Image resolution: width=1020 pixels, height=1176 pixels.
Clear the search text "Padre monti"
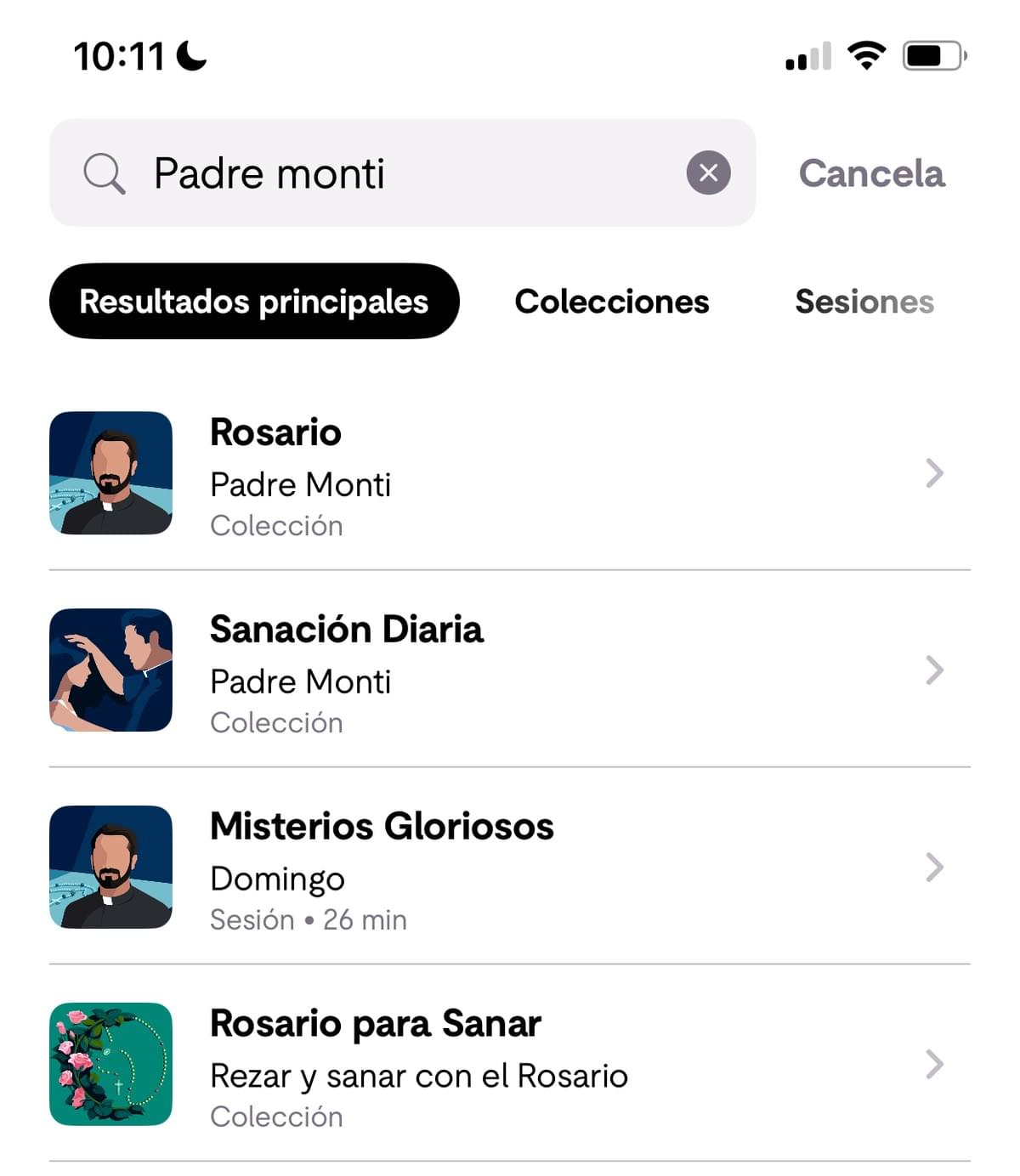(x=708, y=173)
